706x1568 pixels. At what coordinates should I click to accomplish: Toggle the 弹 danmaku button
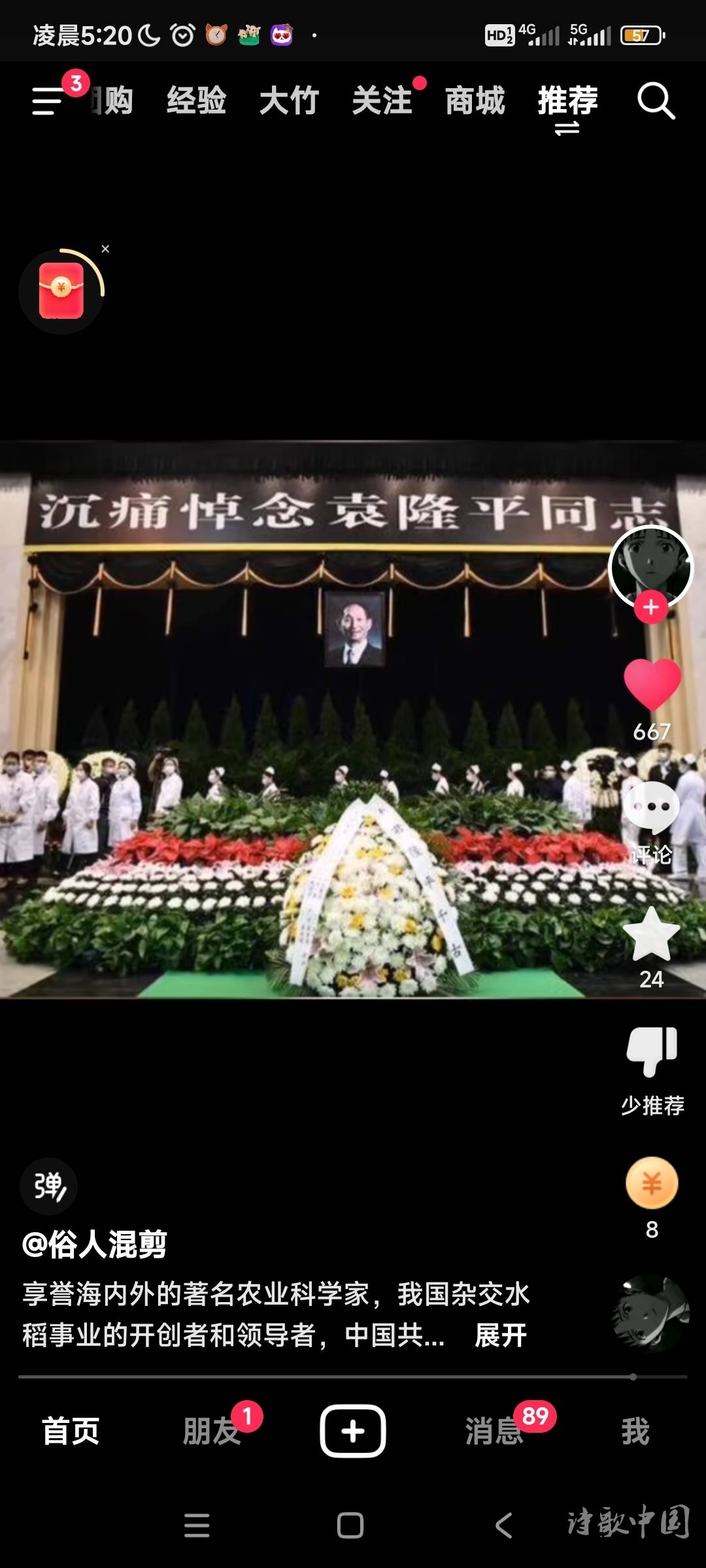(x=49, y=1186)
